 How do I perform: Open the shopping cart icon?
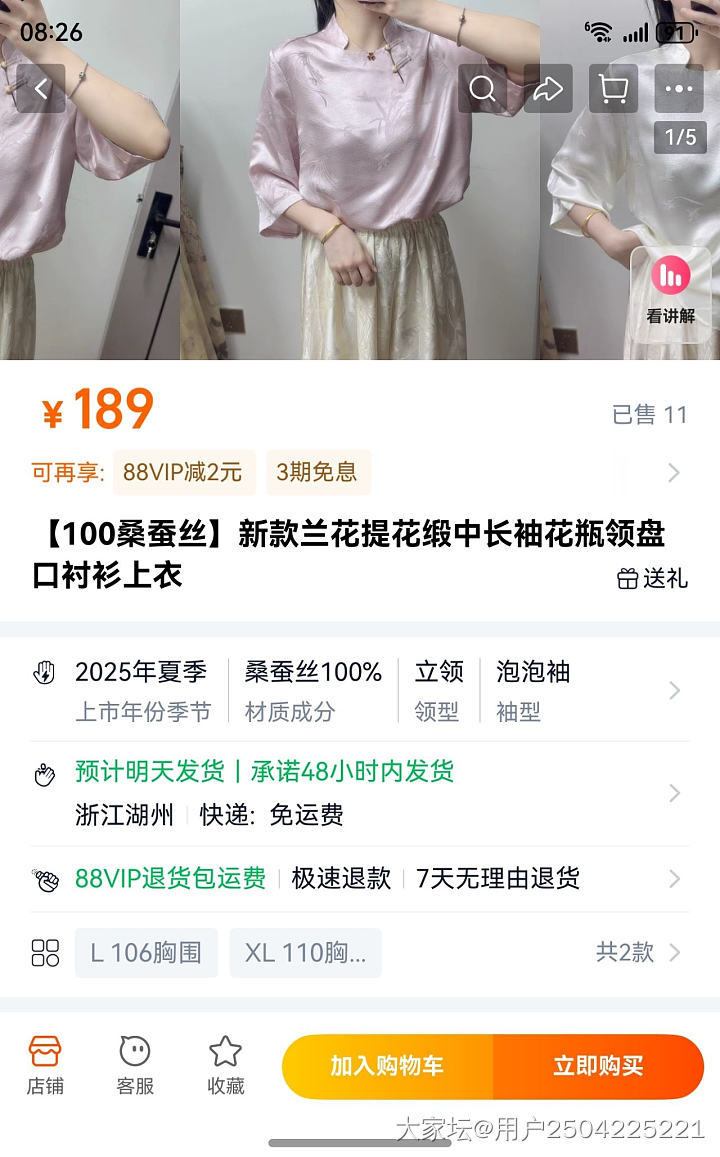[x=613, y=89]
